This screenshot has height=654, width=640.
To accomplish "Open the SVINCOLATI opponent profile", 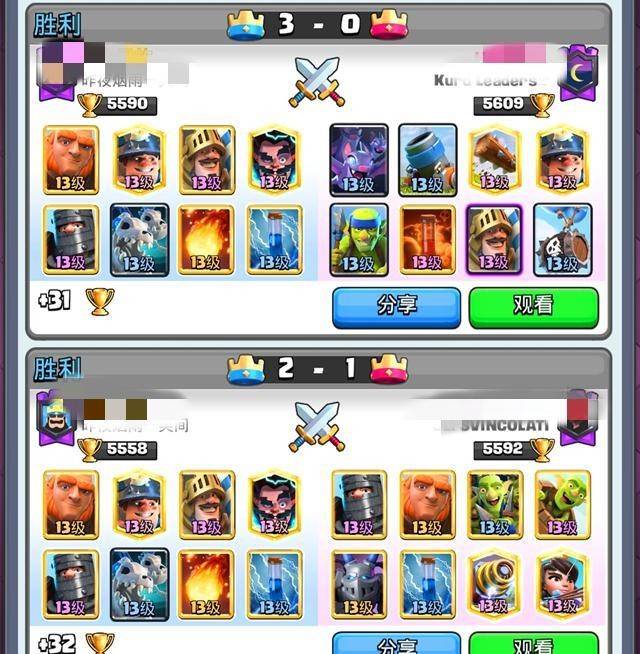I will point(505,425).
